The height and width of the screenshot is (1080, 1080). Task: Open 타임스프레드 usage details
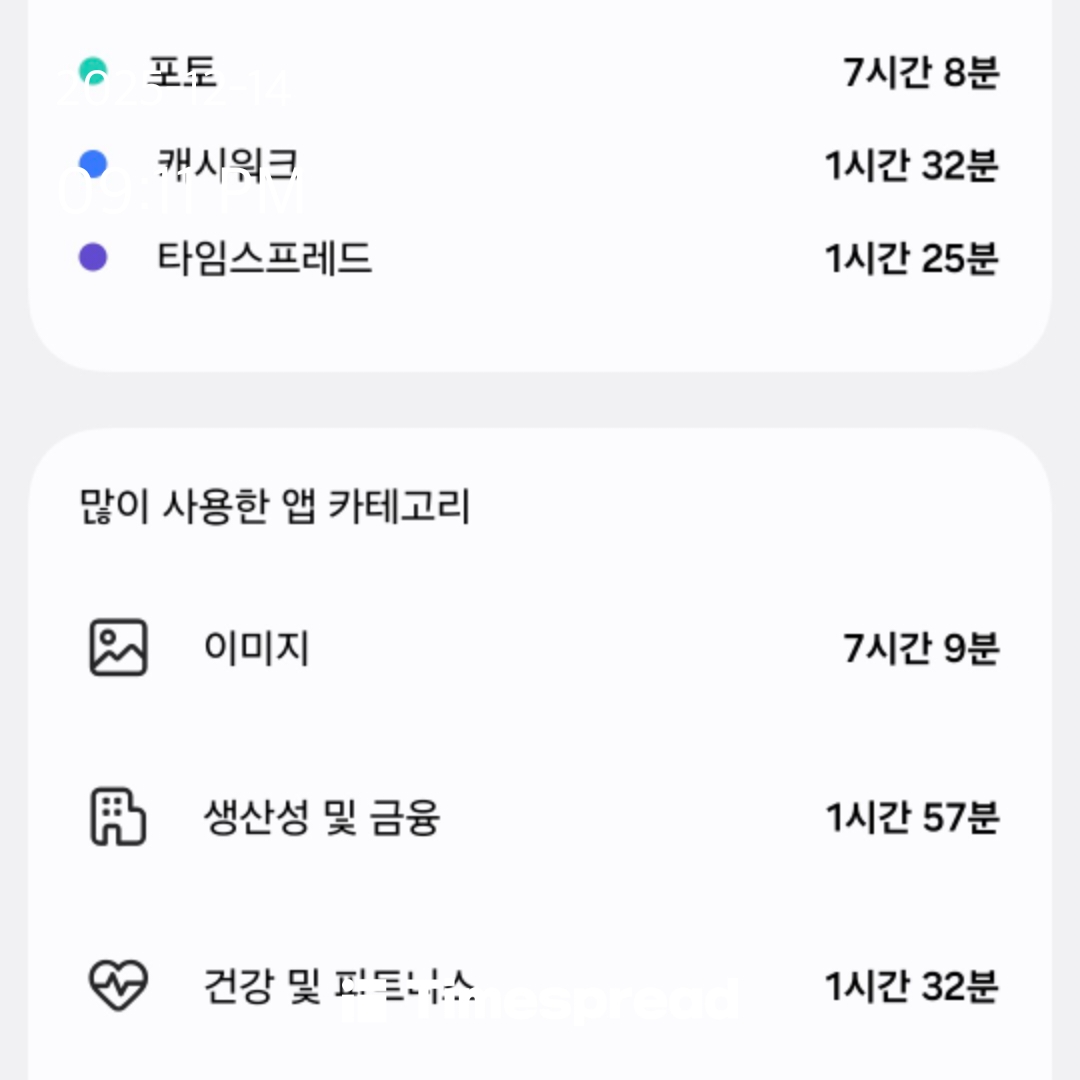pyautogui.click(x=540, y=258)
